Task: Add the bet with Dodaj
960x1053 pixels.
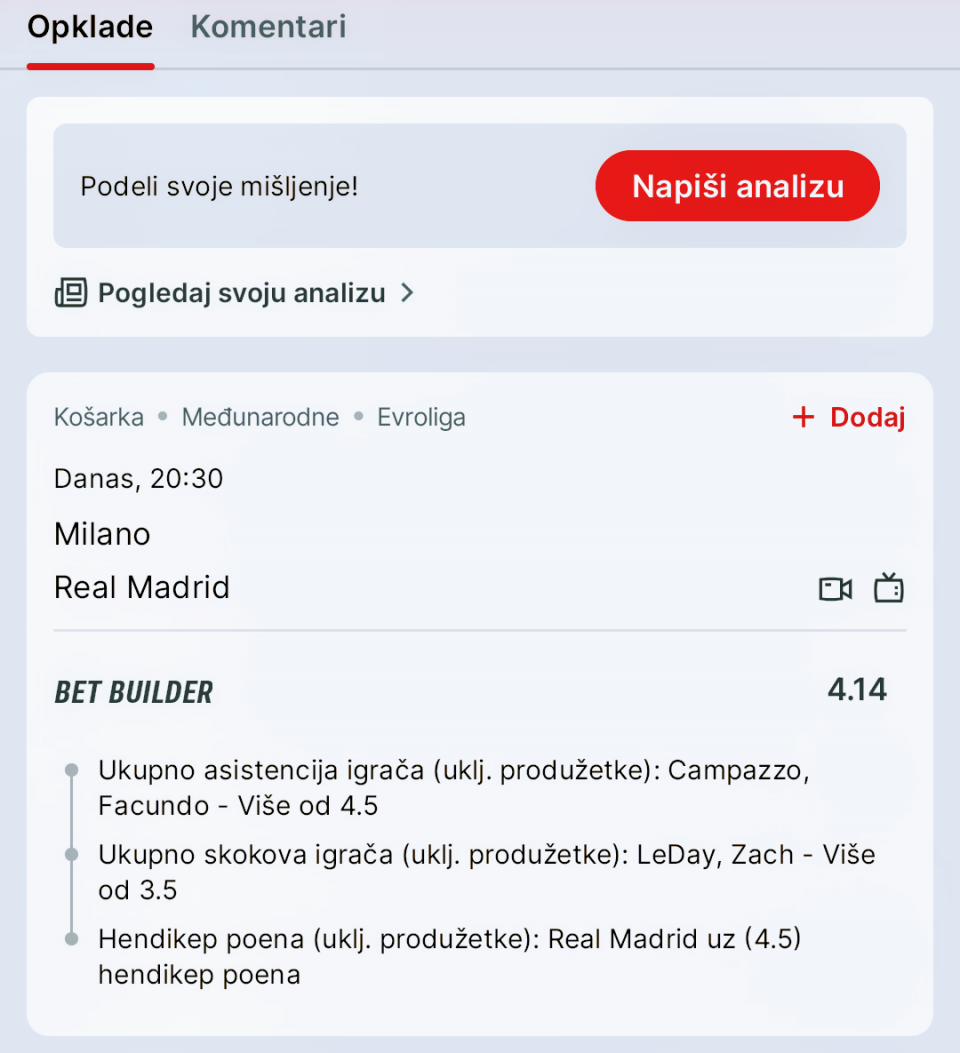Action: 848,417
